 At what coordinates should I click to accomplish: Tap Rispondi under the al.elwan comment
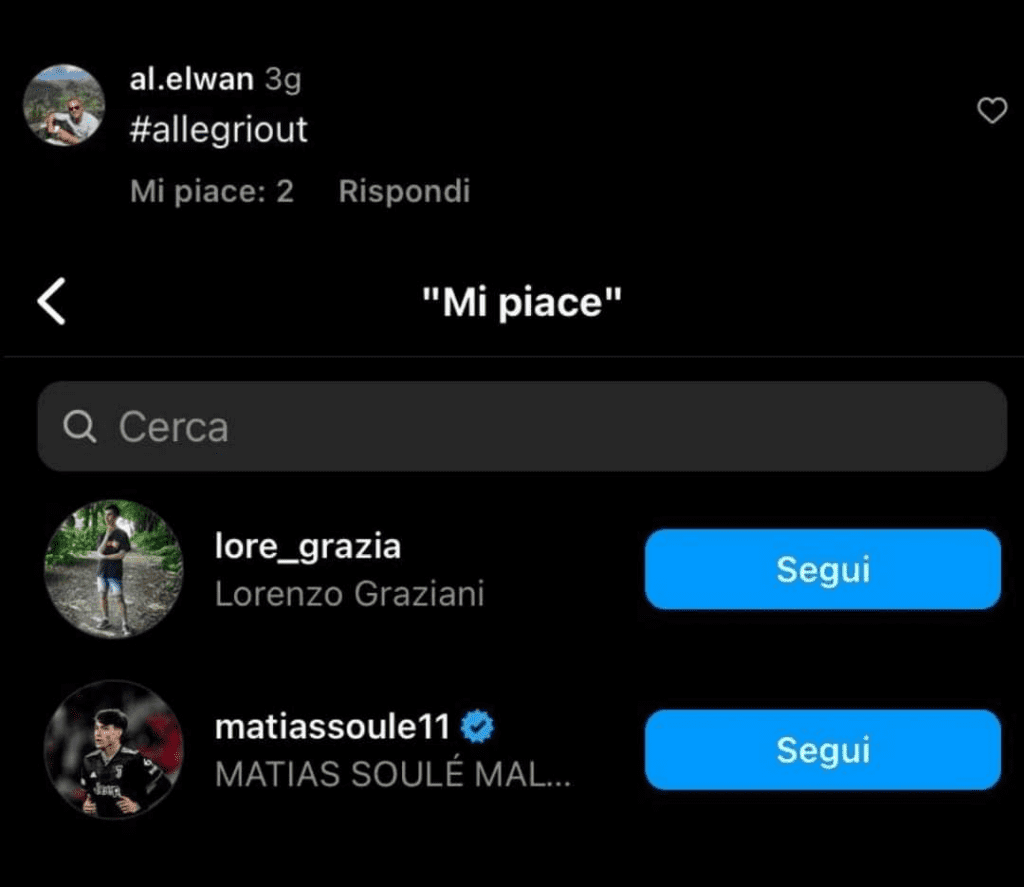(x=404, y=191)
